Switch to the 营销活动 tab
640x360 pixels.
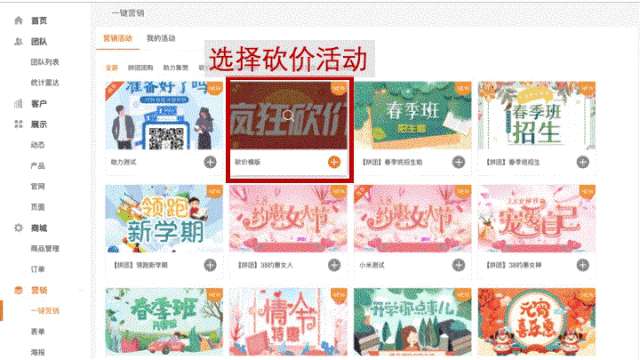click(118, 38)
